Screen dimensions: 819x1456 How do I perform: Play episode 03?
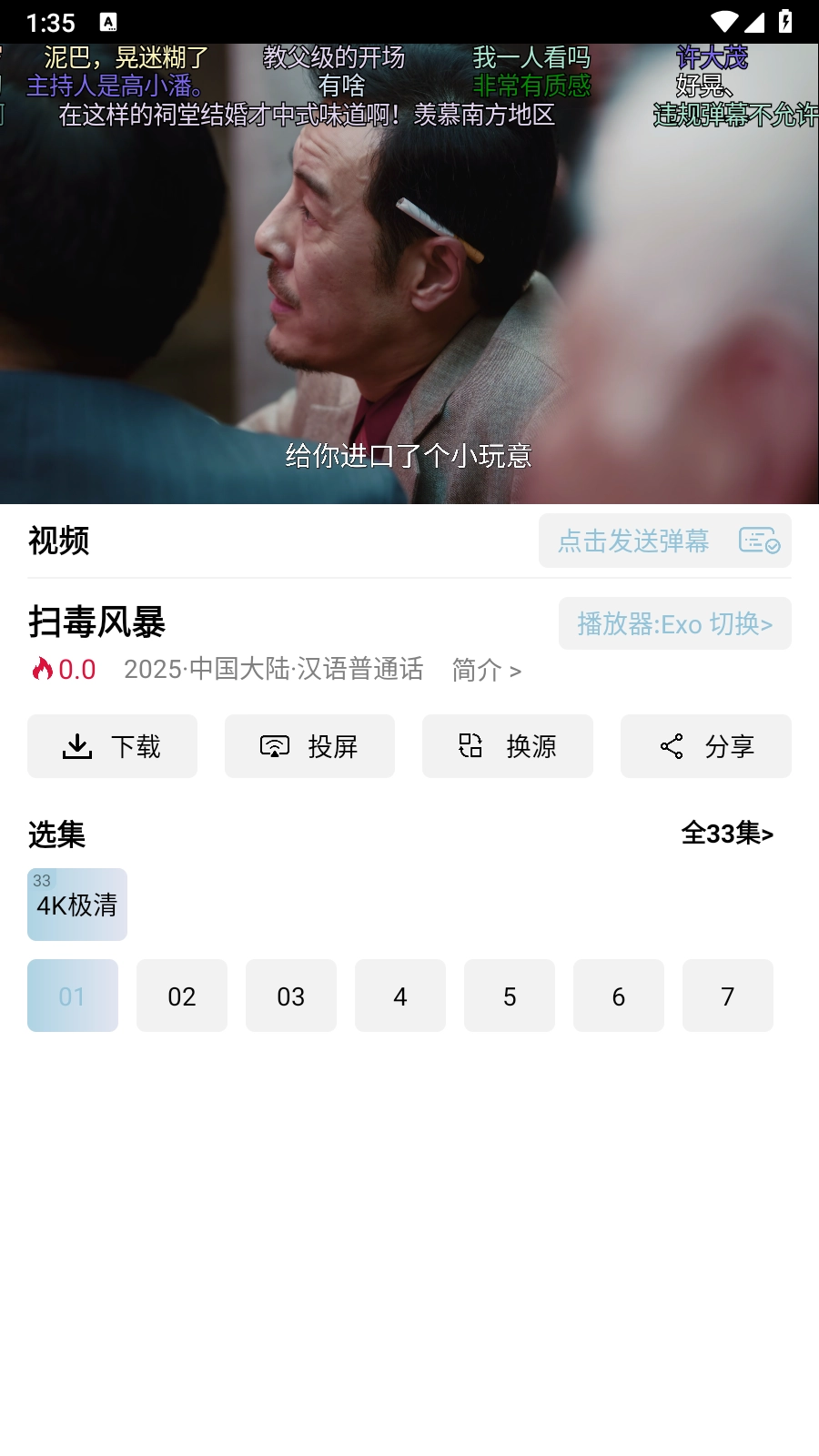coord(291,996)
